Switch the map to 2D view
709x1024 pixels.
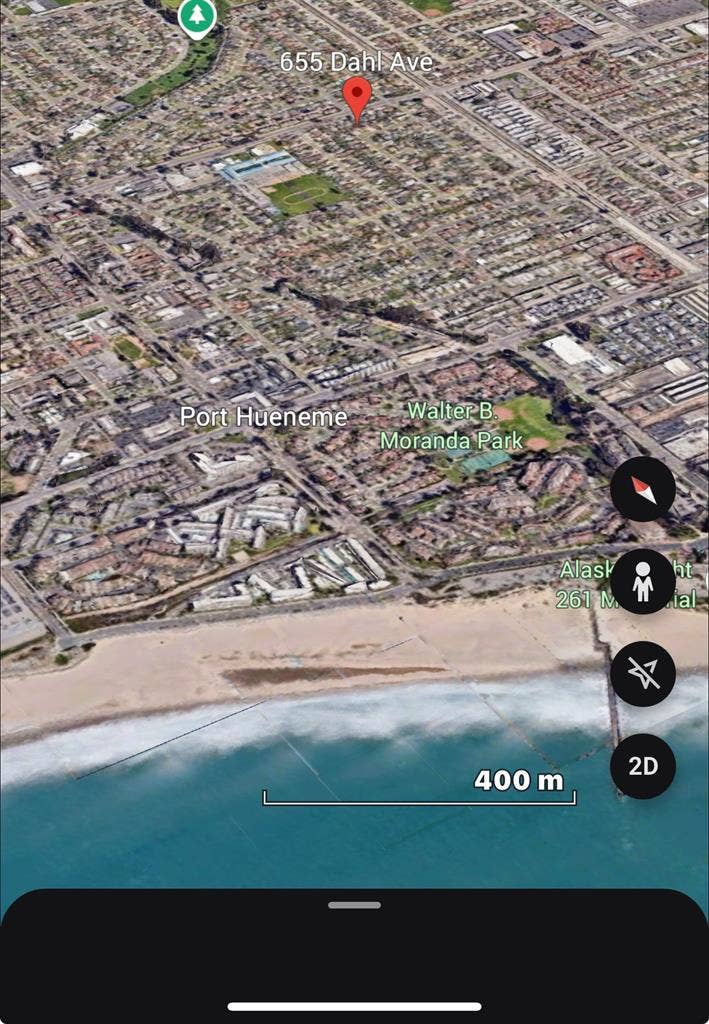642,766
